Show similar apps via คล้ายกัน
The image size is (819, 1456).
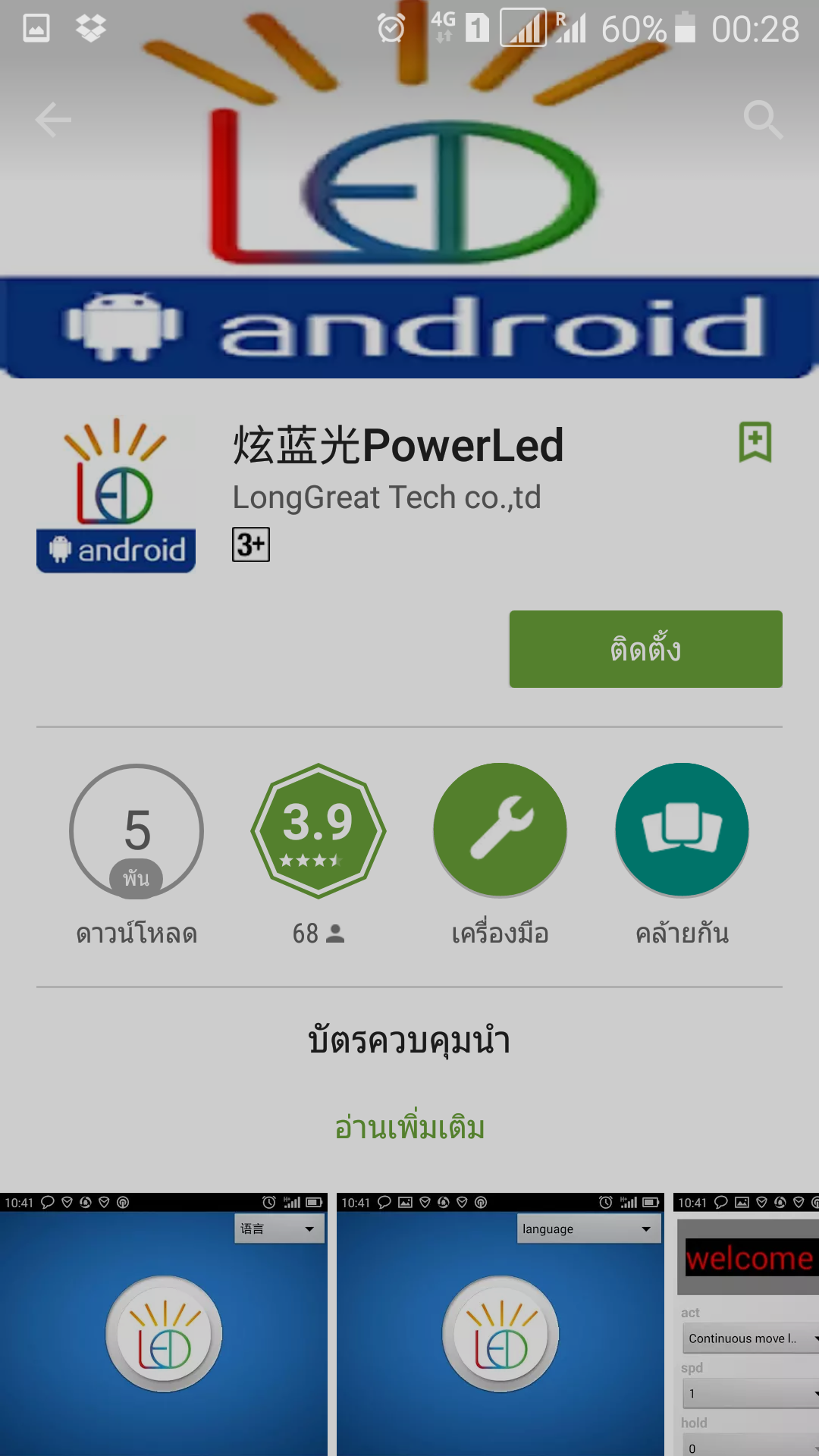tap(682, 831)
